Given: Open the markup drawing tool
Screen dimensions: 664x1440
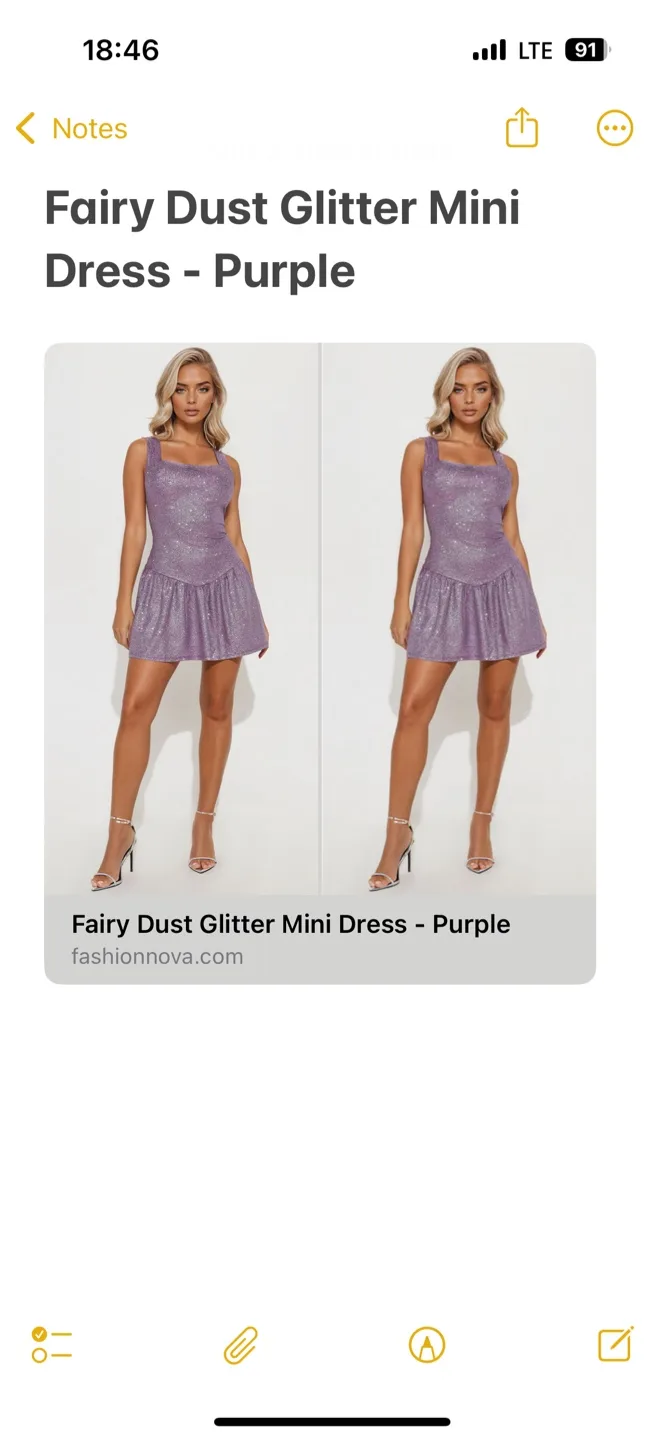Looking at the screenshot, I should (427, 1345).
